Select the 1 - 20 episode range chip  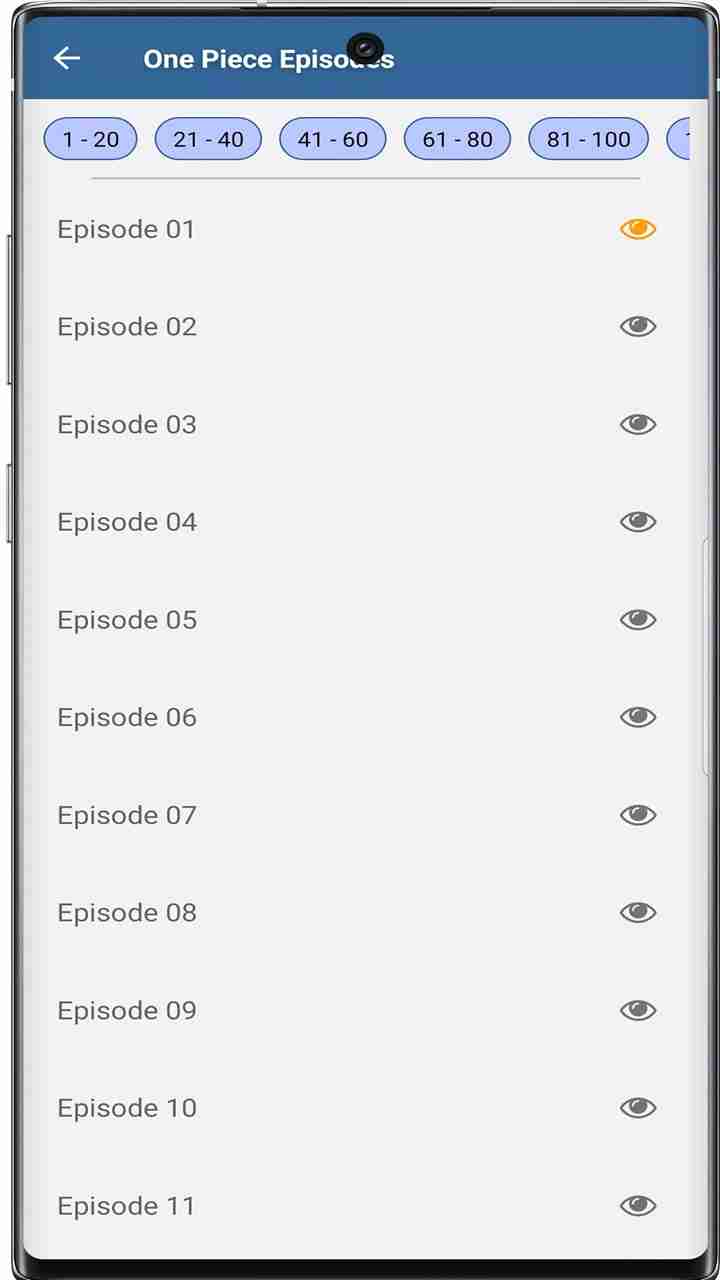[91, 139]
